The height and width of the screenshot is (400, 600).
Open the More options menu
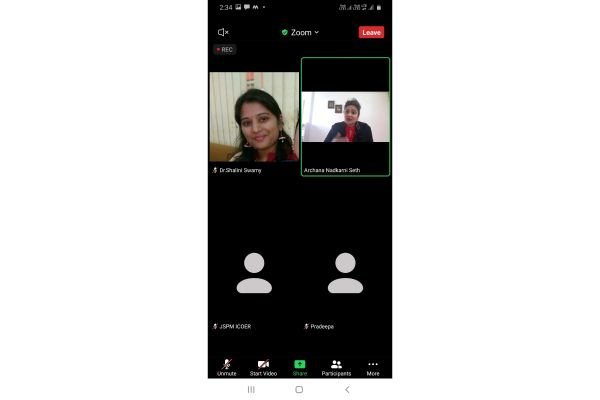click(373, 366)
